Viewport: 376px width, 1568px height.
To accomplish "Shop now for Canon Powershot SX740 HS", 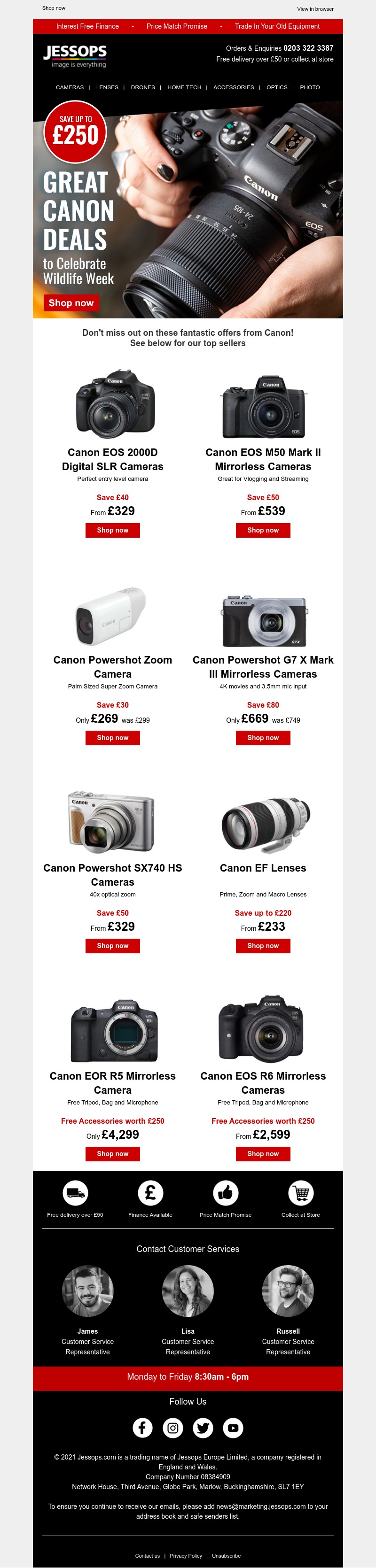I will [x=113, y=946].
